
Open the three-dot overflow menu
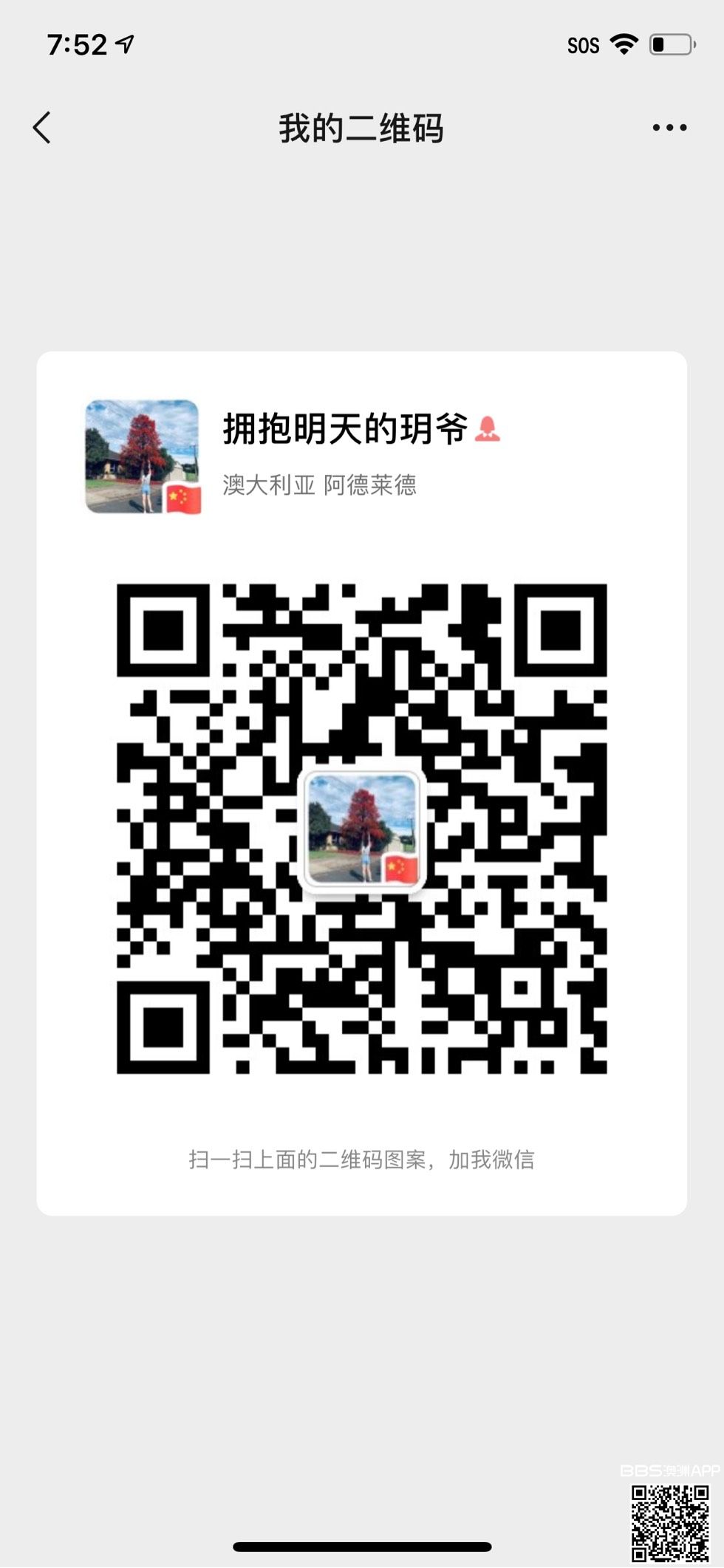click(669, 128)
